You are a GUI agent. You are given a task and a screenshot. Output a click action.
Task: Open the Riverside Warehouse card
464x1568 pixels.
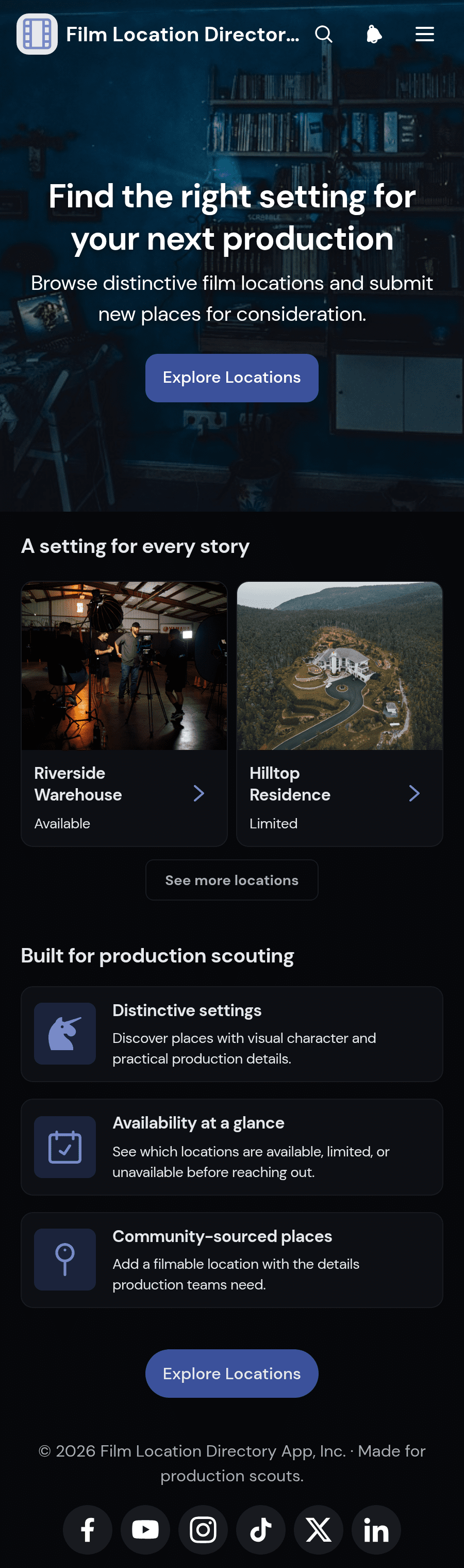click(x=124, y=713)
